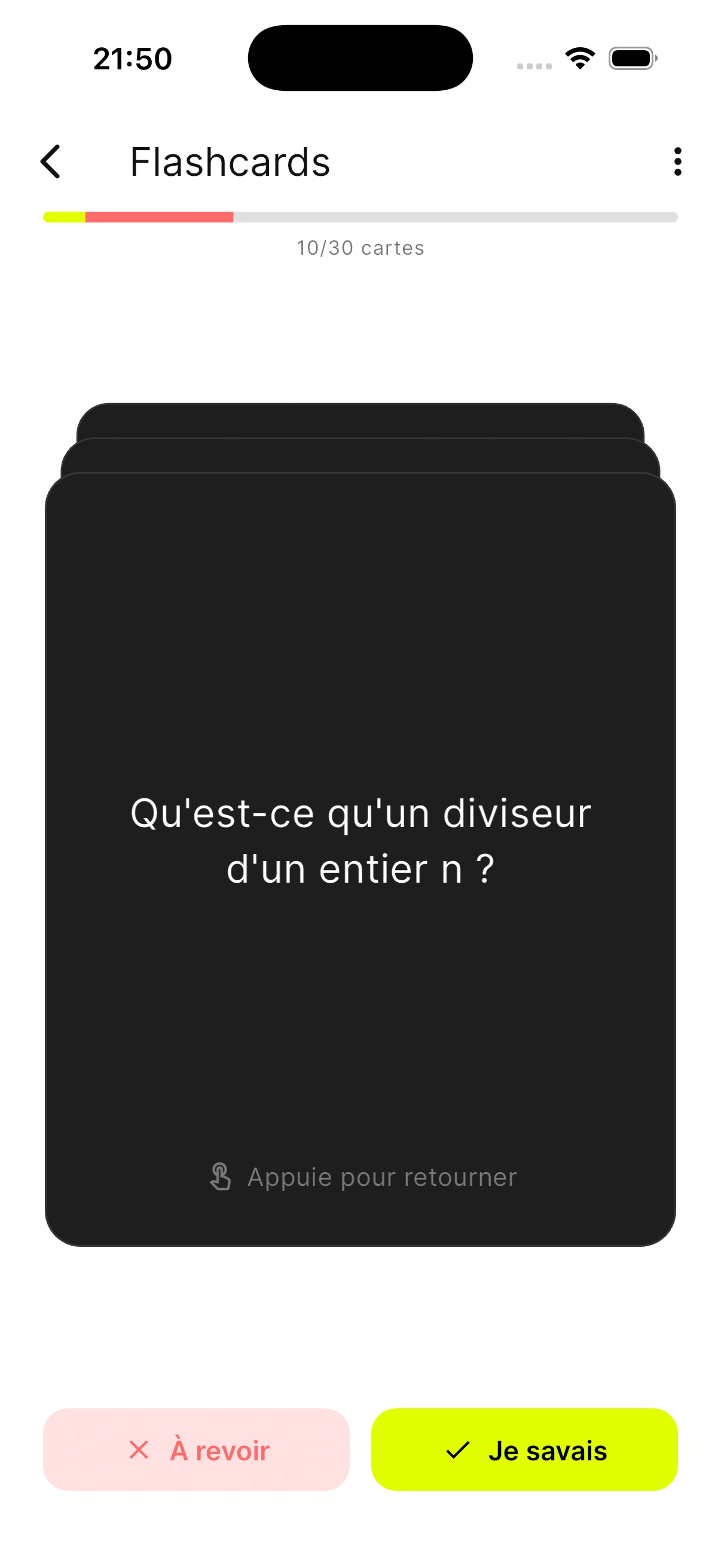Click the back chevron arrow
This screenshot has height=1568, width=721.
(51, 162)
